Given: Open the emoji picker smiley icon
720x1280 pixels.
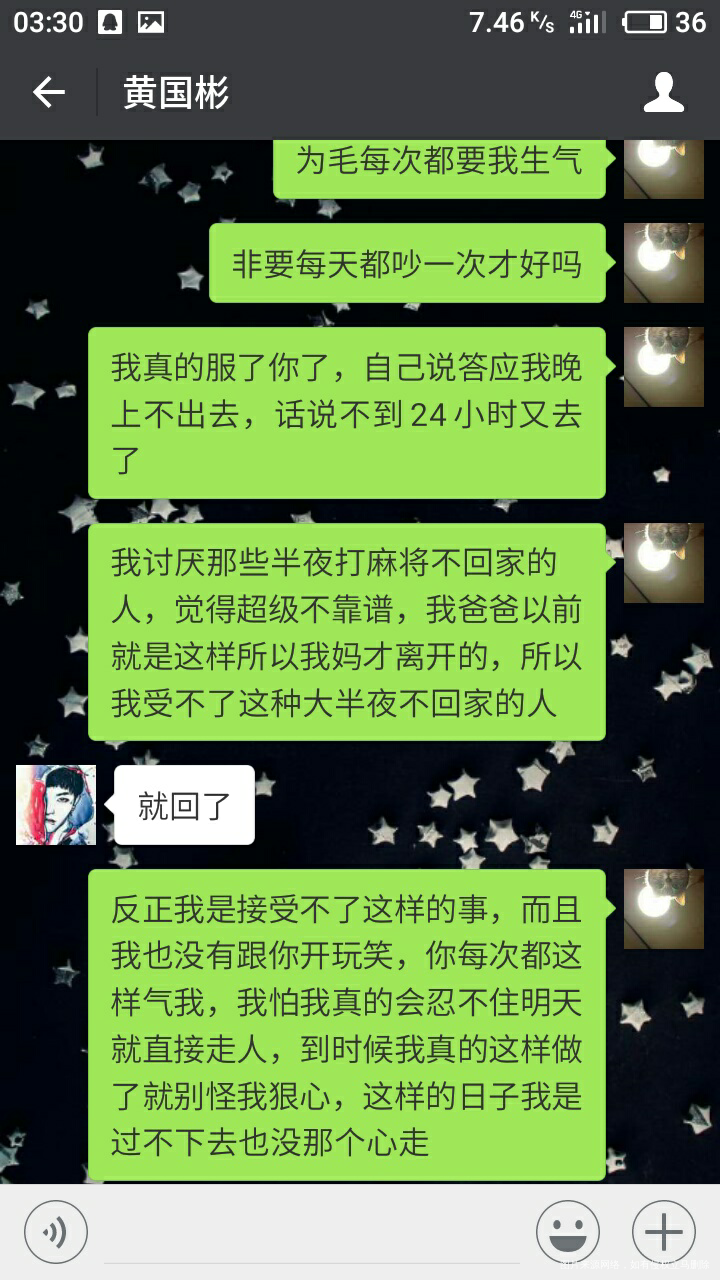Looking at the screenshot, I should click(566, 1230).
